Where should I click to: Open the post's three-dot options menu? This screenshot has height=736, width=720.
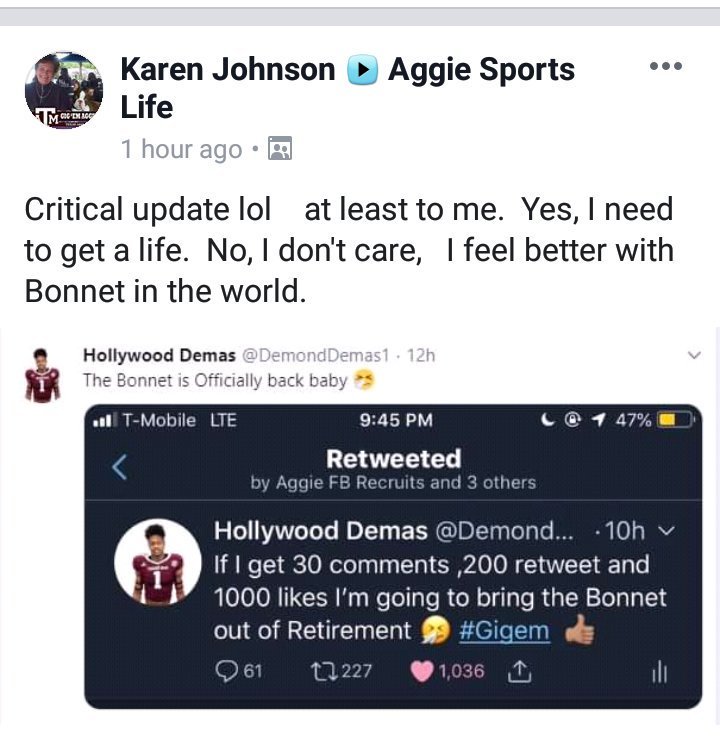[x=665, y=67]
